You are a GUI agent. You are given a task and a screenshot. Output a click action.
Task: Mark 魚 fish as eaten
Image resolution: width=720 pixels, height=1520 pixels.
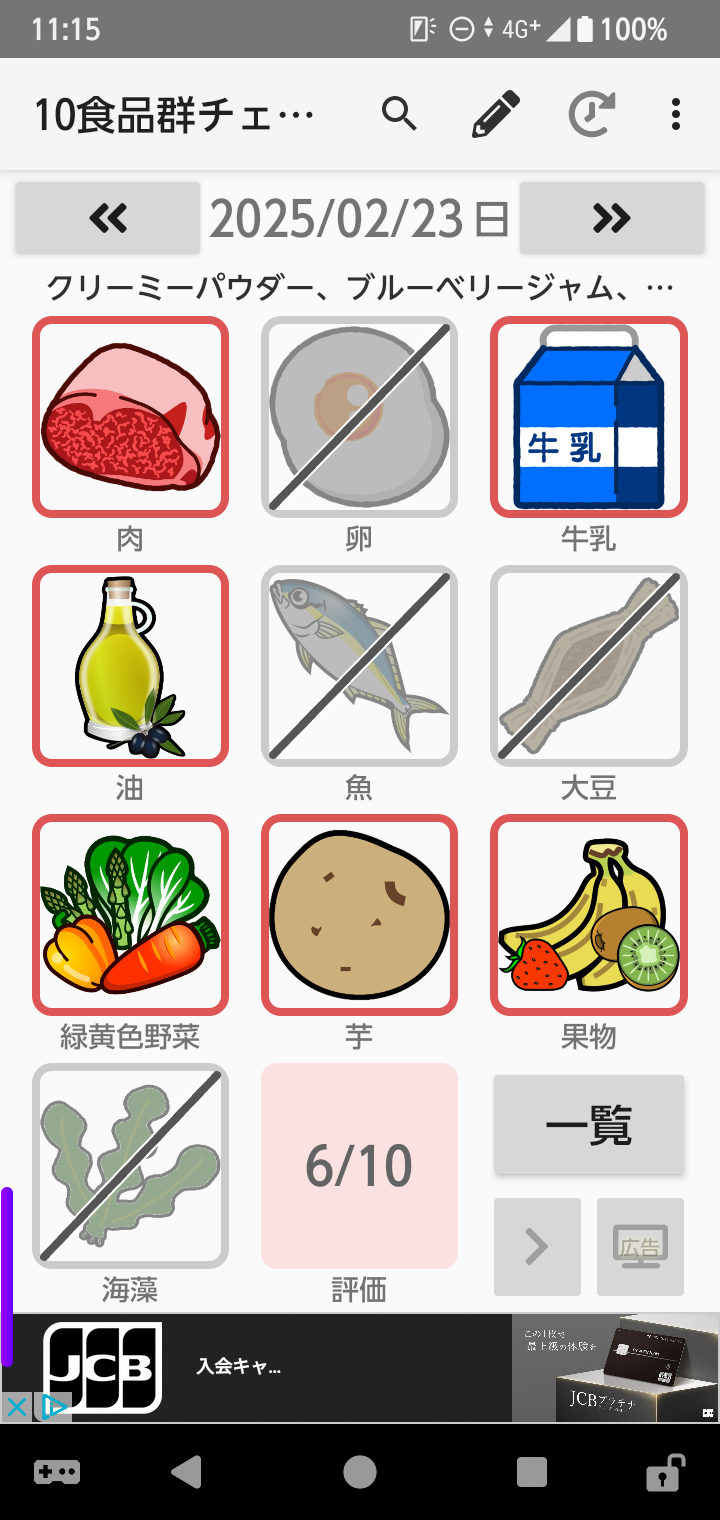359,666
